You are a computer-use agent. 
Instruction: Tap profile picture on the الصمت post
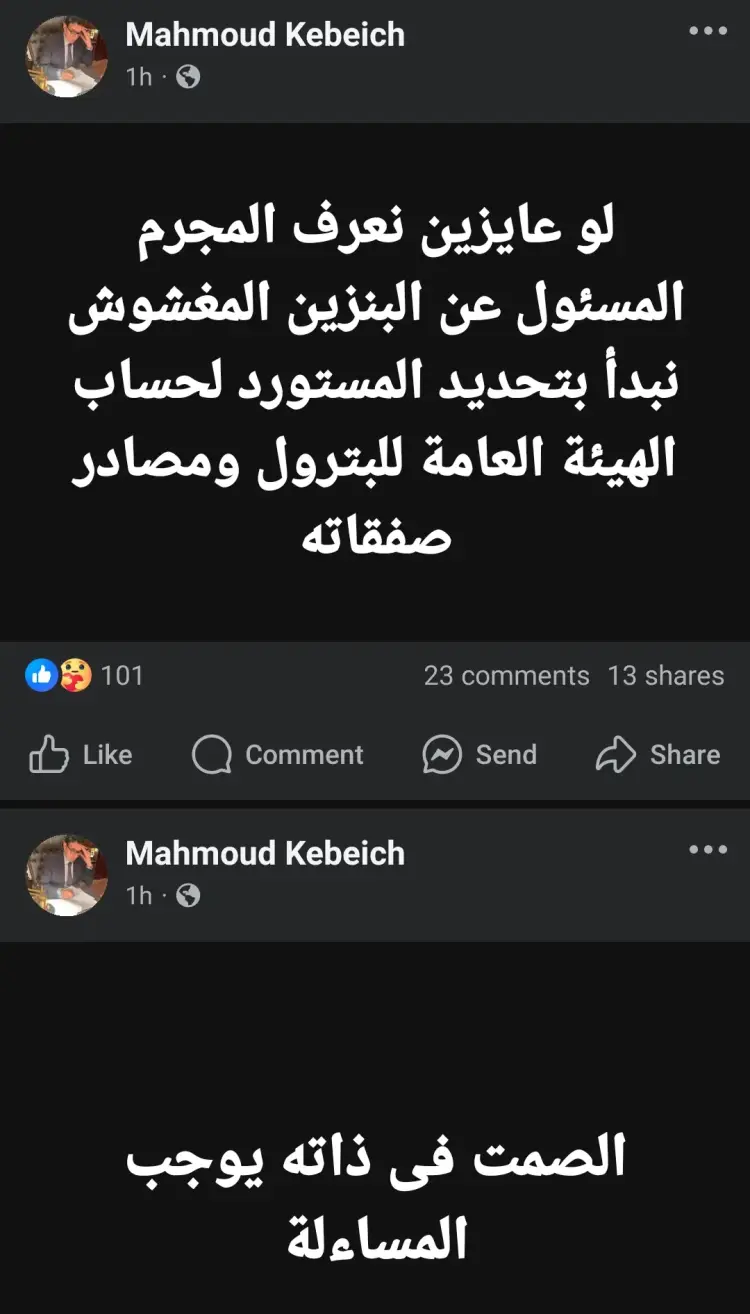coord(67,875)
